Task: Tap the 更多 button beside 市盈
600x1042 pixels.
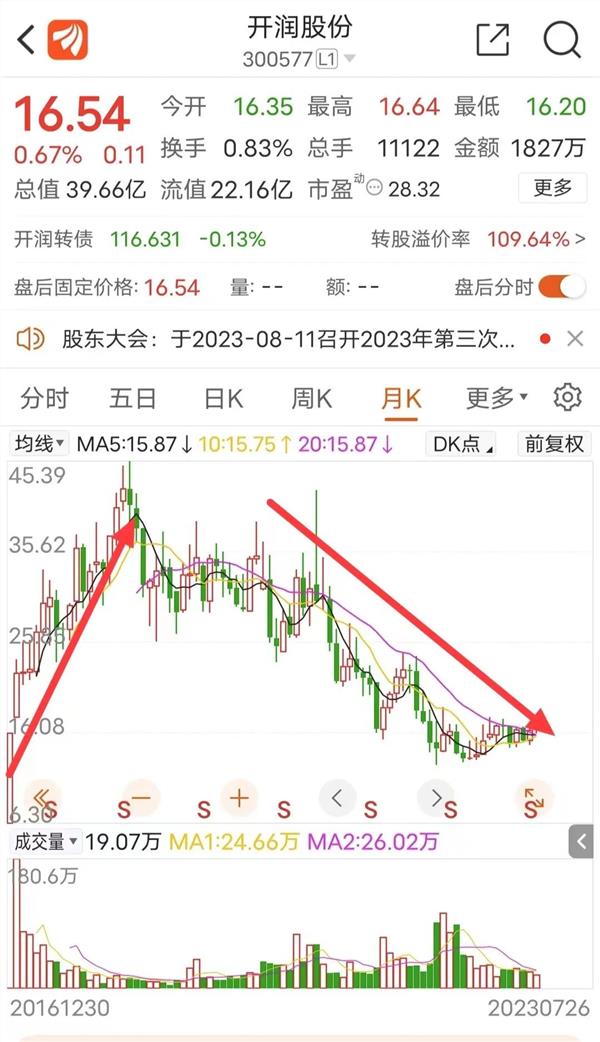Action: point(552,188)
